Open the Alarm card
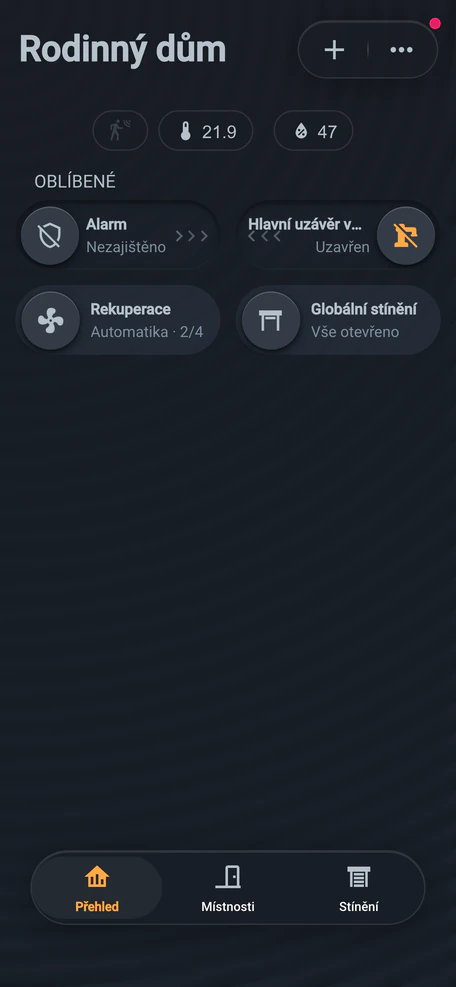The width and height of the screenshot is (456, 987). (118, 236)
